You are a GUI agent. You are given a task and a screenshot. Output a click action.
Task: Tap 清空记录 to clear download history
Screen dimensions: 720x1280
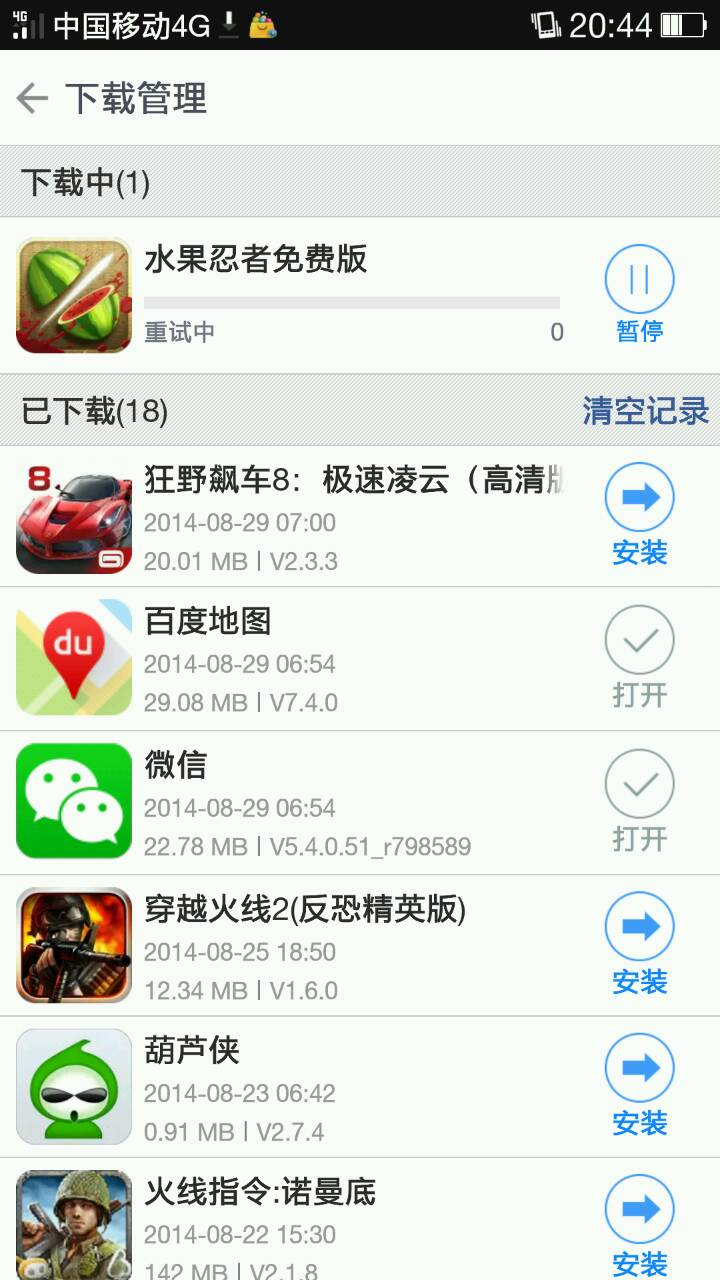click(x=645, y=410)
